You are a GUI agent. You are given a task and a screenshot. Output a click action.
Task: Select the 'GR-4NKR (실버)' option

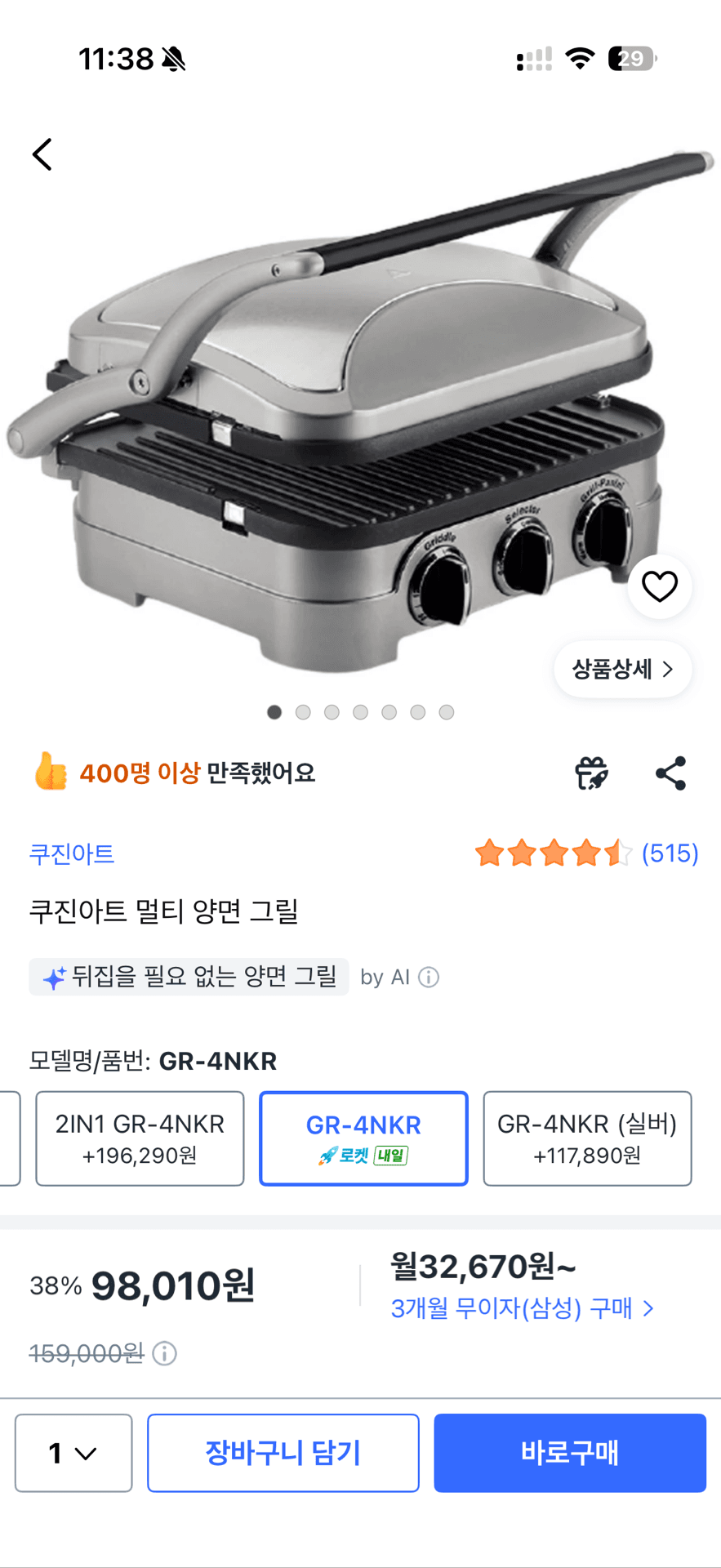[587, 1138]
